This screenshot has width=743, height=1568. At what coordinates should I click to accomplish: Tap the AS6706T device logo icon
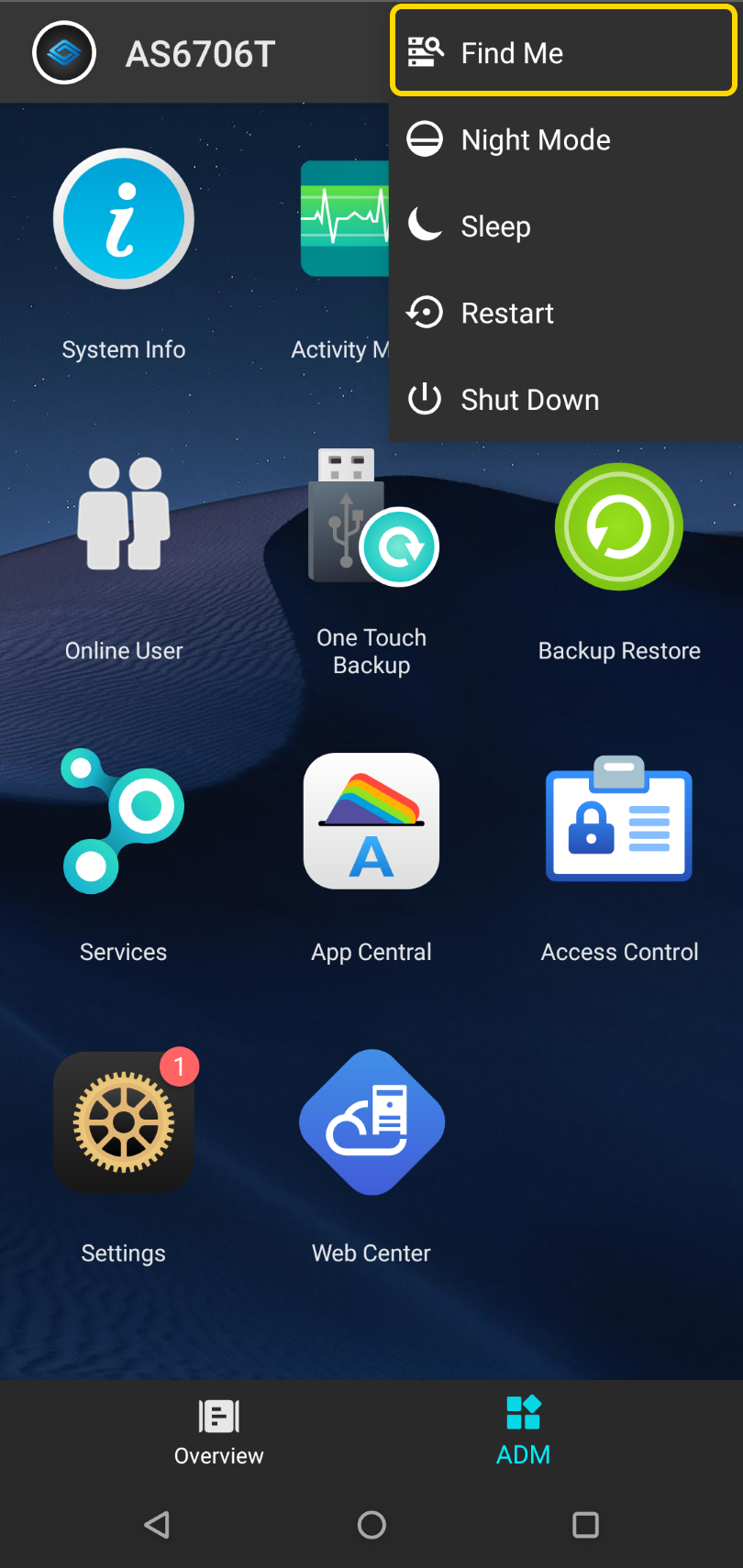point(64,53)
